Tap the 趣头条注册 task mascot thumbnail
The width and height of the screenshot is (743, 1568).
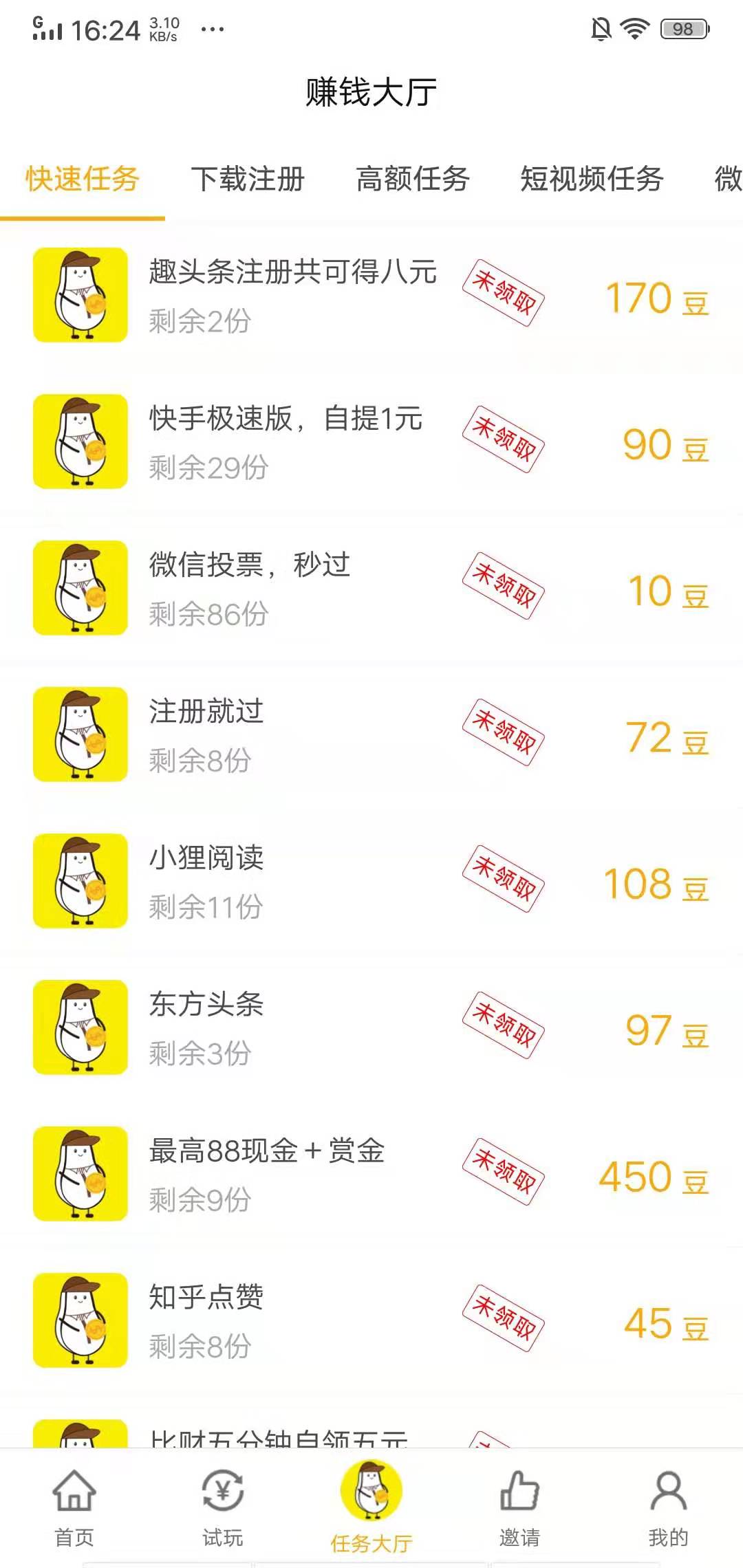(80, 294)
